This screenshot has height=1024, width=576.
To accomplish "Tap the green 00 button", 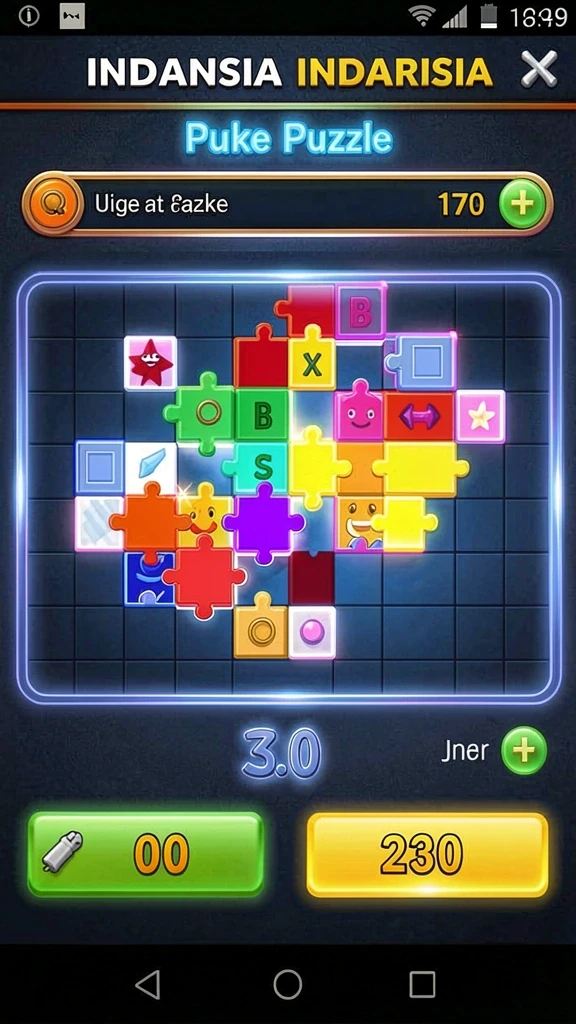I will pos(146,855).
